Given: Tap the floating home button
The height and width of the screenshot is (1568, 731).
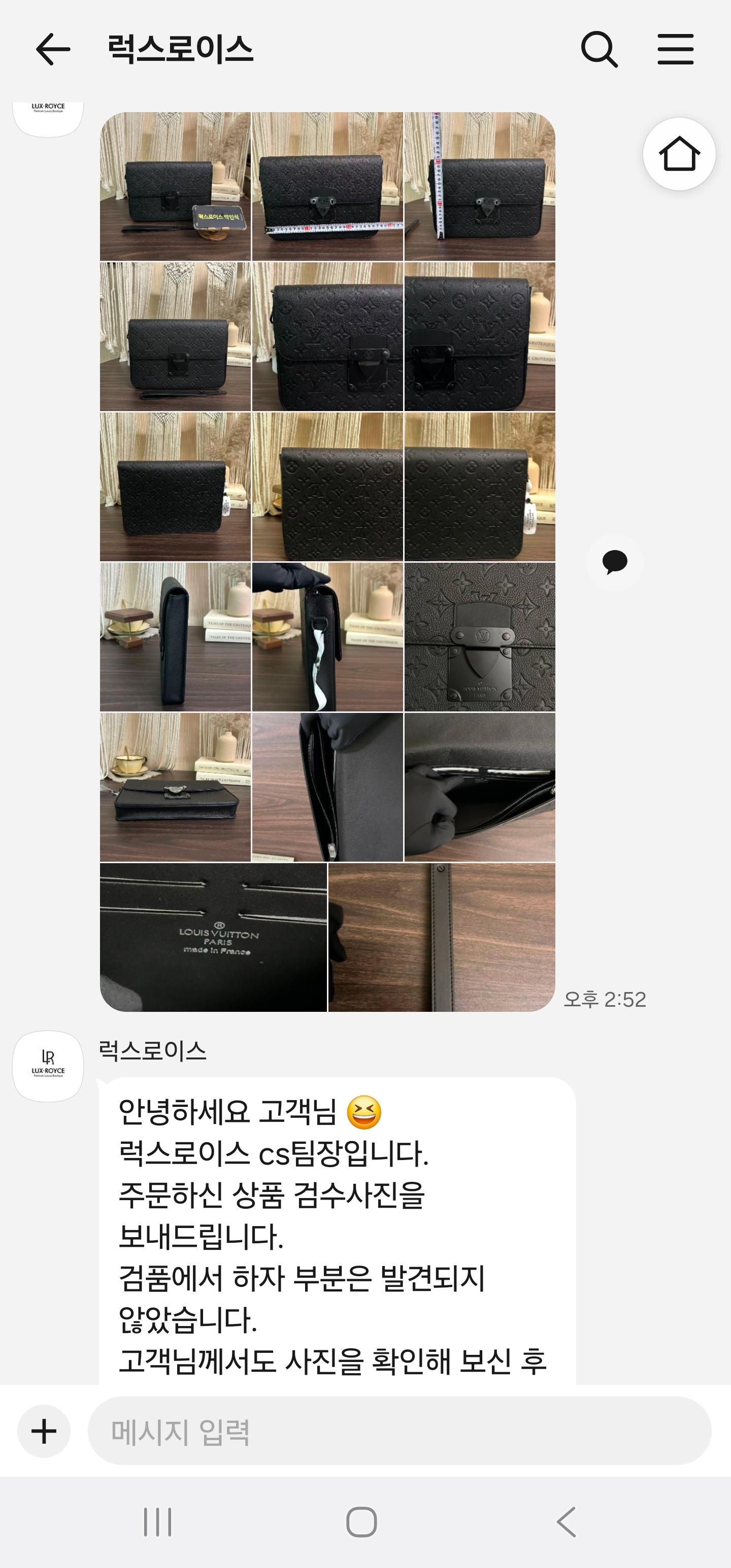Looking at the screenshot, I should point(679,154).
